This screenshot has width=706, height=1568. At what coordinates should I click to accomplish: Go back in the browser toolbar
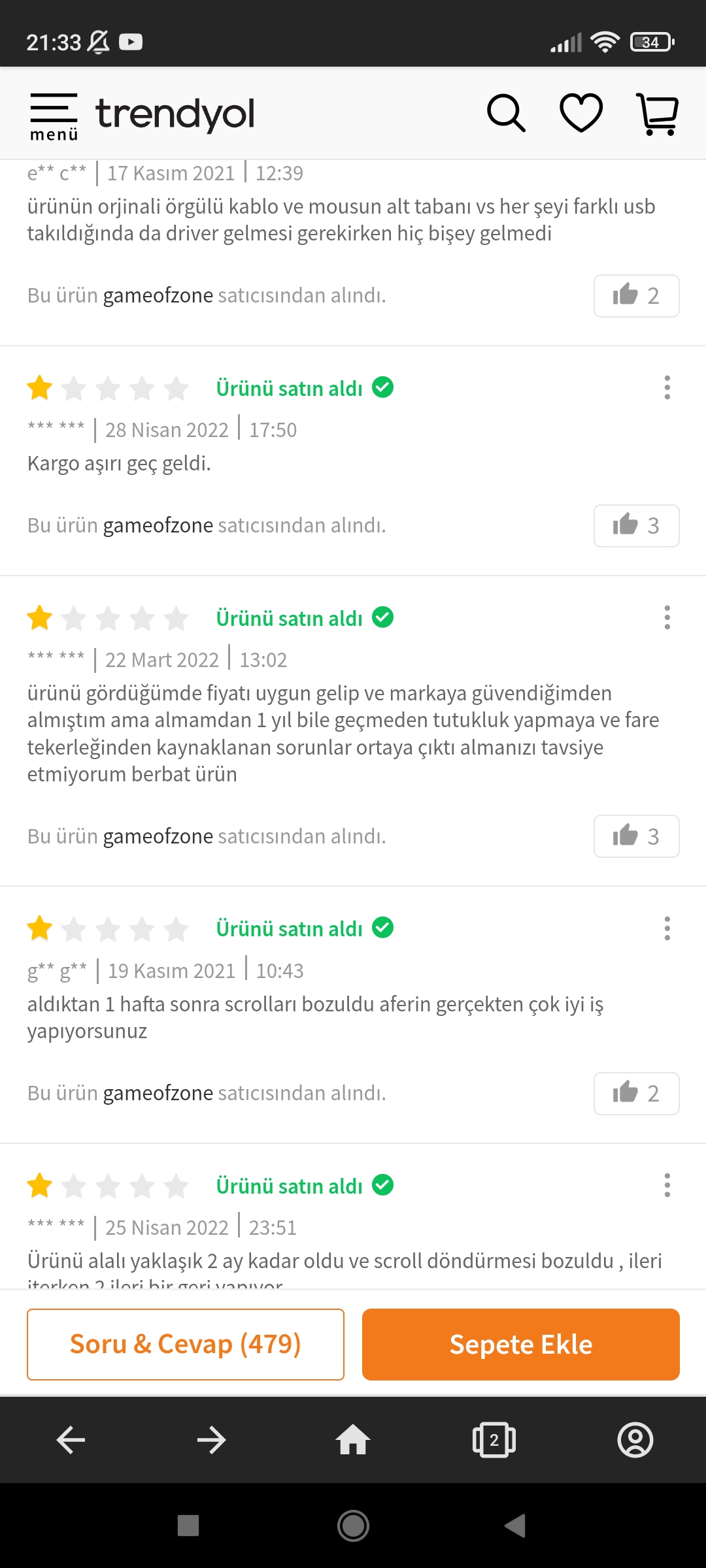(x=71, y=1440)
